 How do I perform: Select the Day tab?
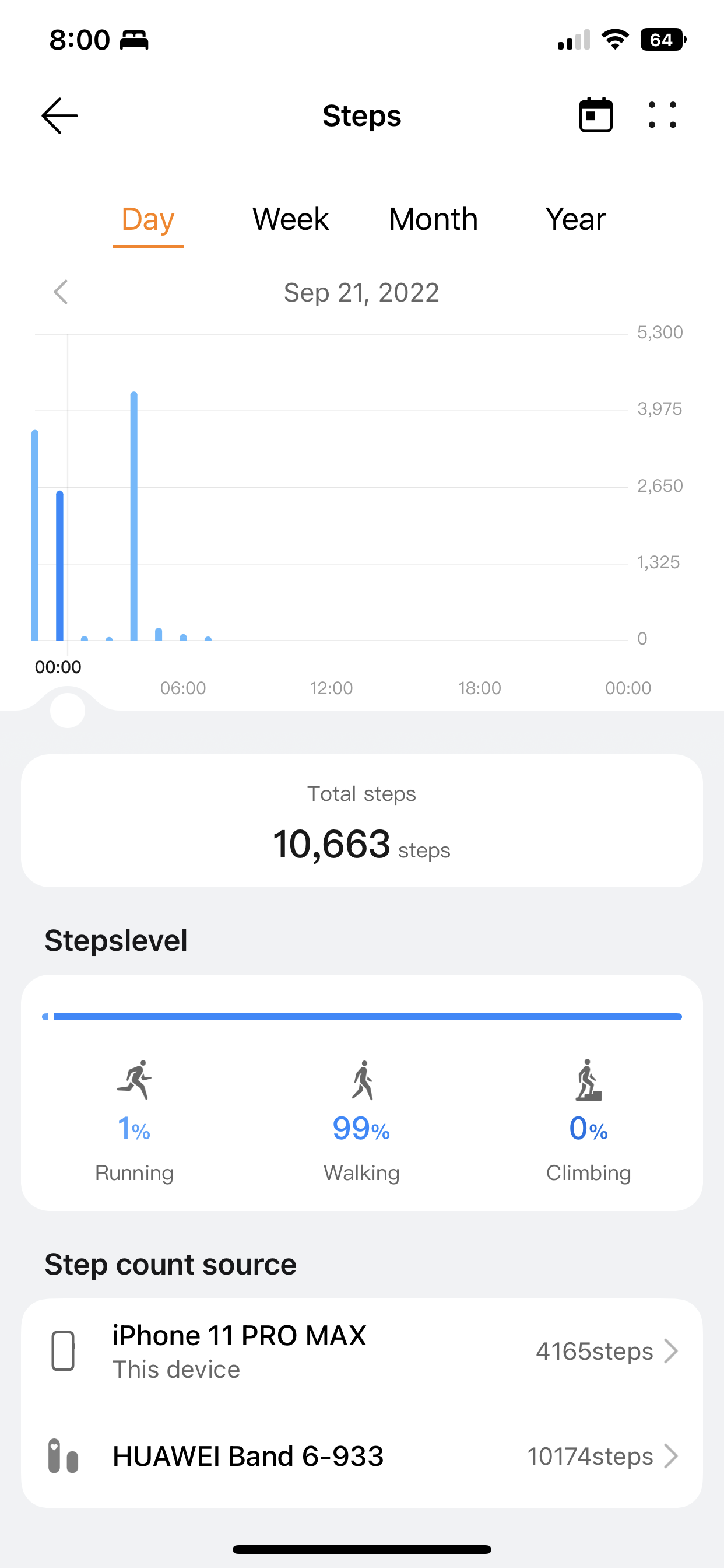pyautogui.click(x=148, y=220)
